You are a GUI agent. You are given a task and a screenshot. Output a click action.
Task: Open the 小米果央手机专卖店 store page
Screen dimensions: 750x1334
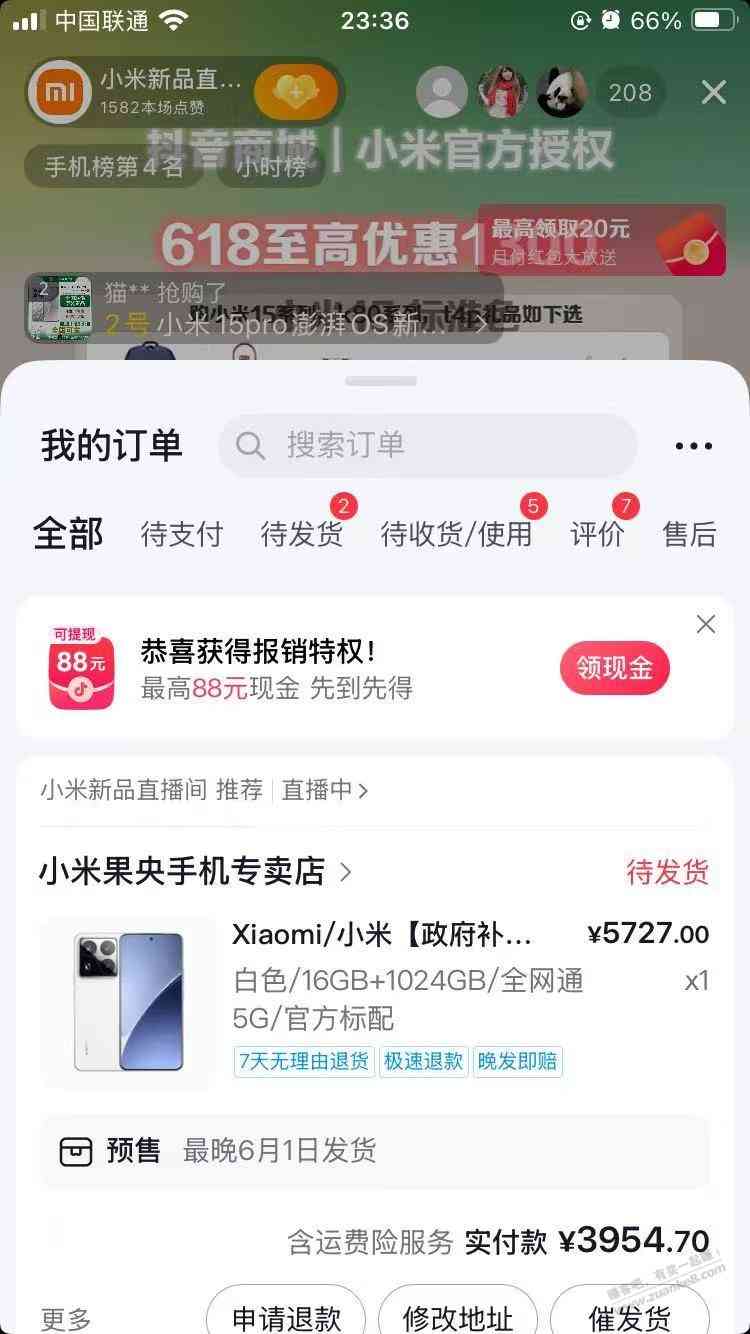click(195, 871)
